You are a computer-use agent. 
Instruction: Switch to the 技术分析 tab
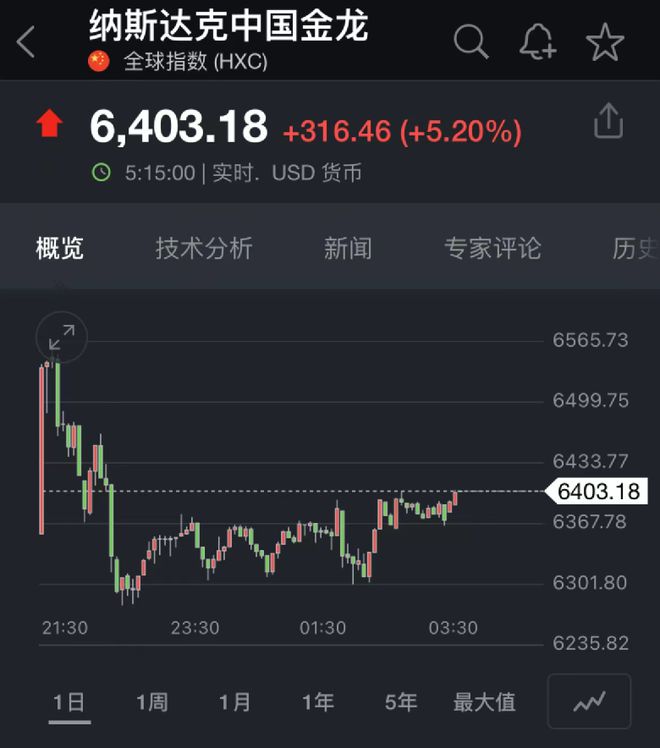coord(204,248)
